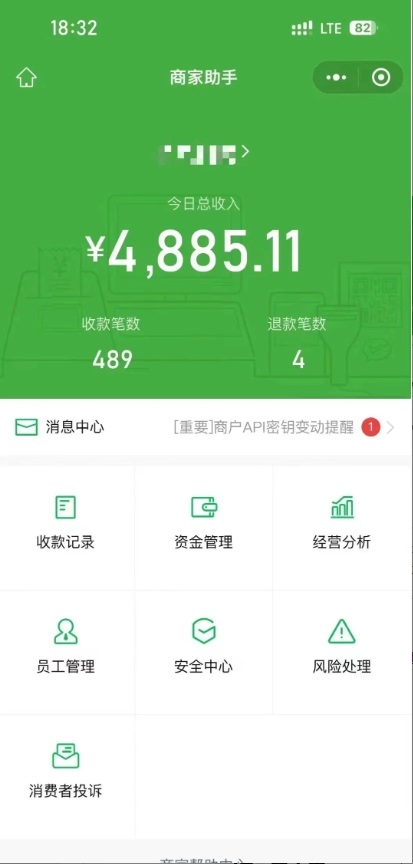Open the three-dot mini program menu
This screenshot has height=864, width=413.
(336, 78)
